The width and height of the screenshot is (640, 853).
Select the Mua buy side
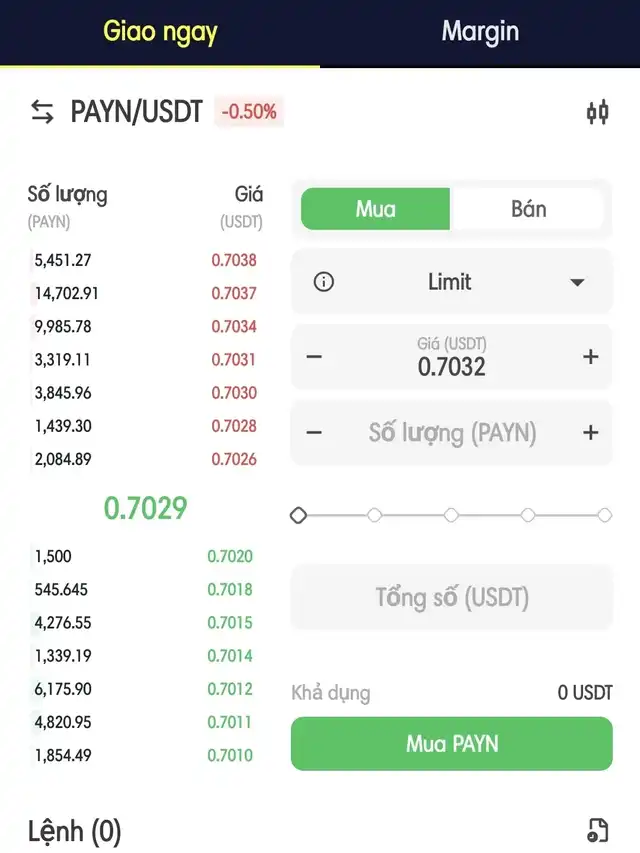tap(376, 209)
